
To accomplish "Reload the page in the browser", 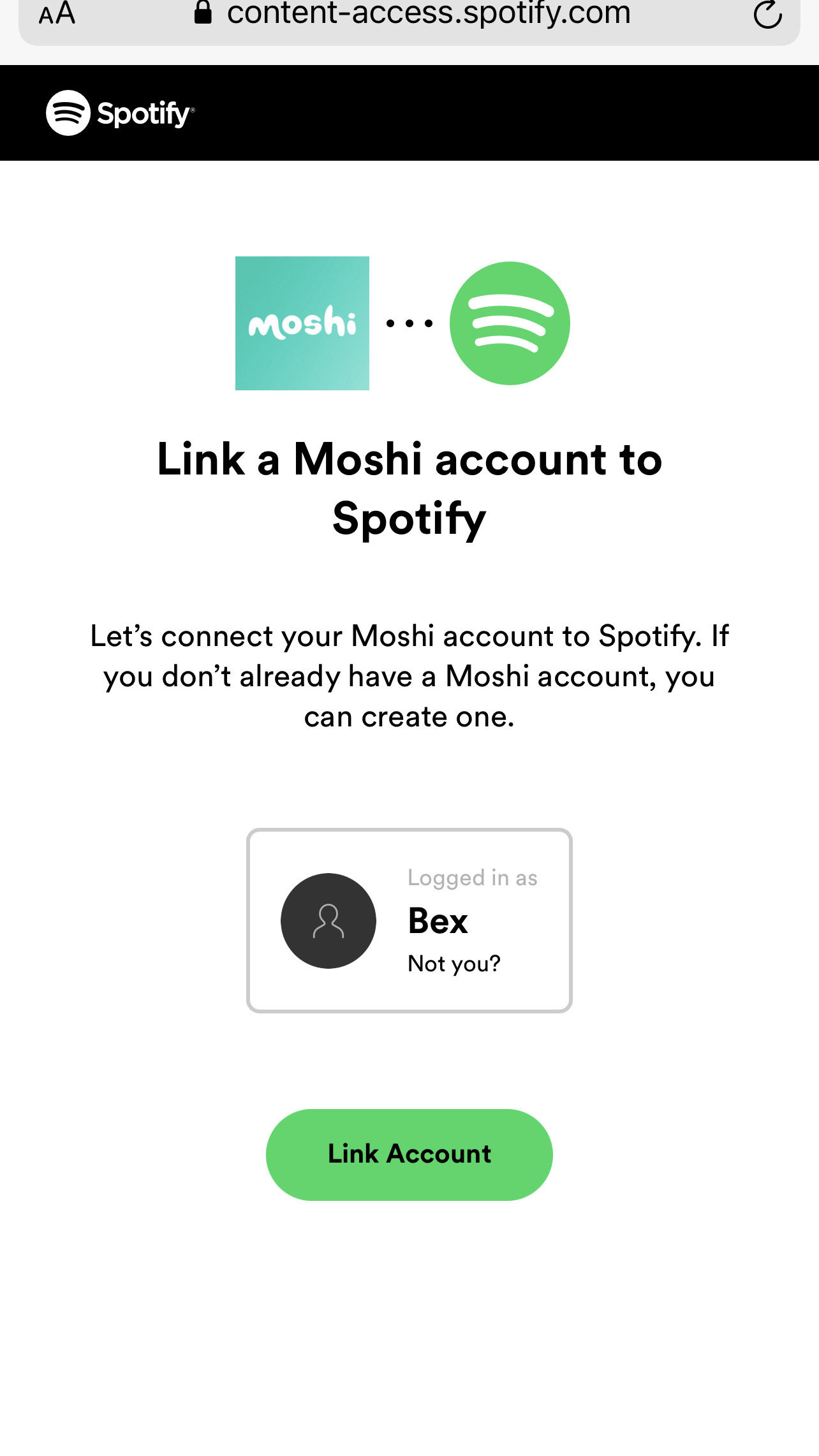I will click(767, 15).
